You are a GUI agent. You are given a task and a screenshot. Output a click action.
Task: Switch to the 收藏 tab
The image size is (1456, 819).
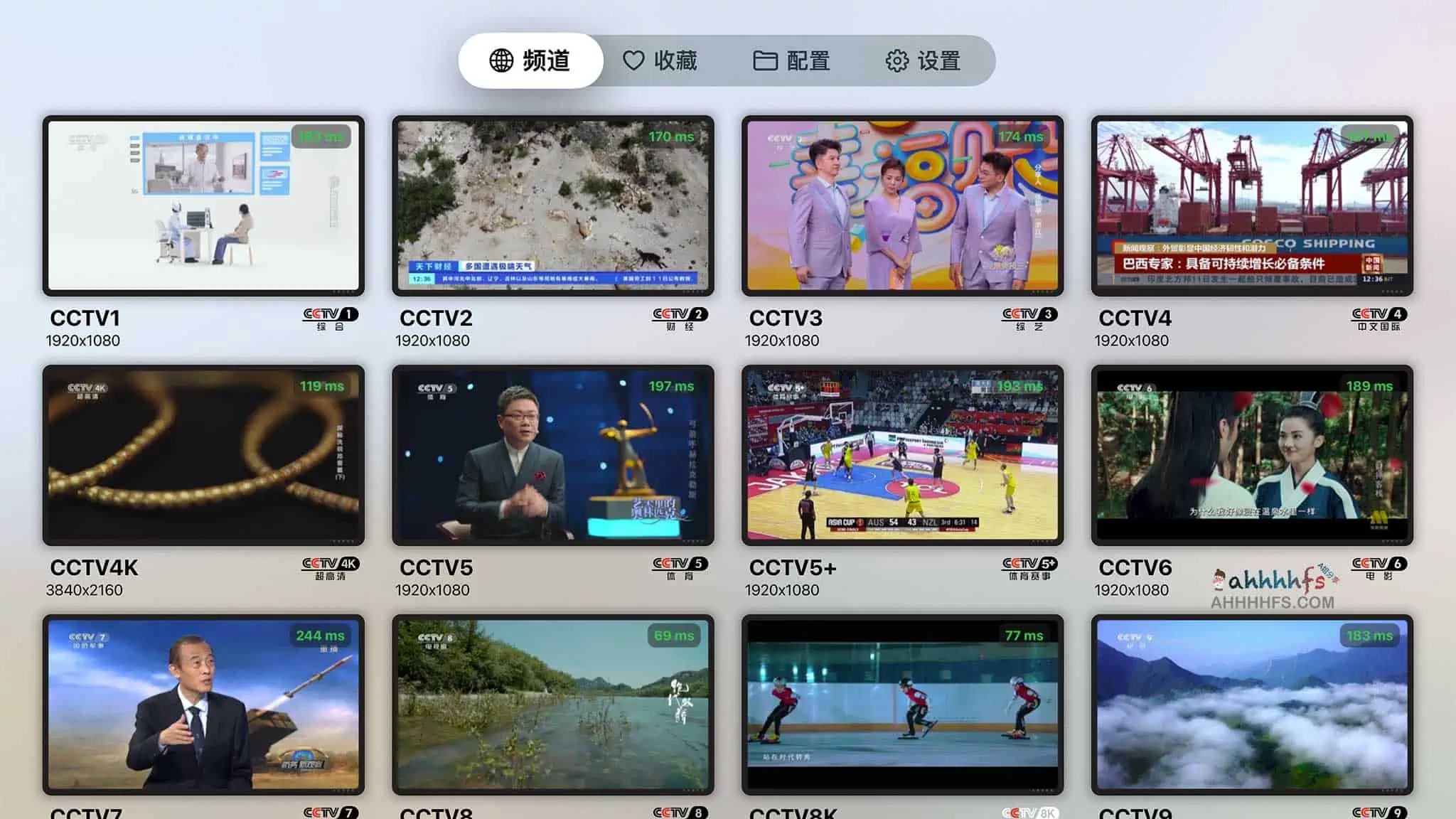[660, 61]
